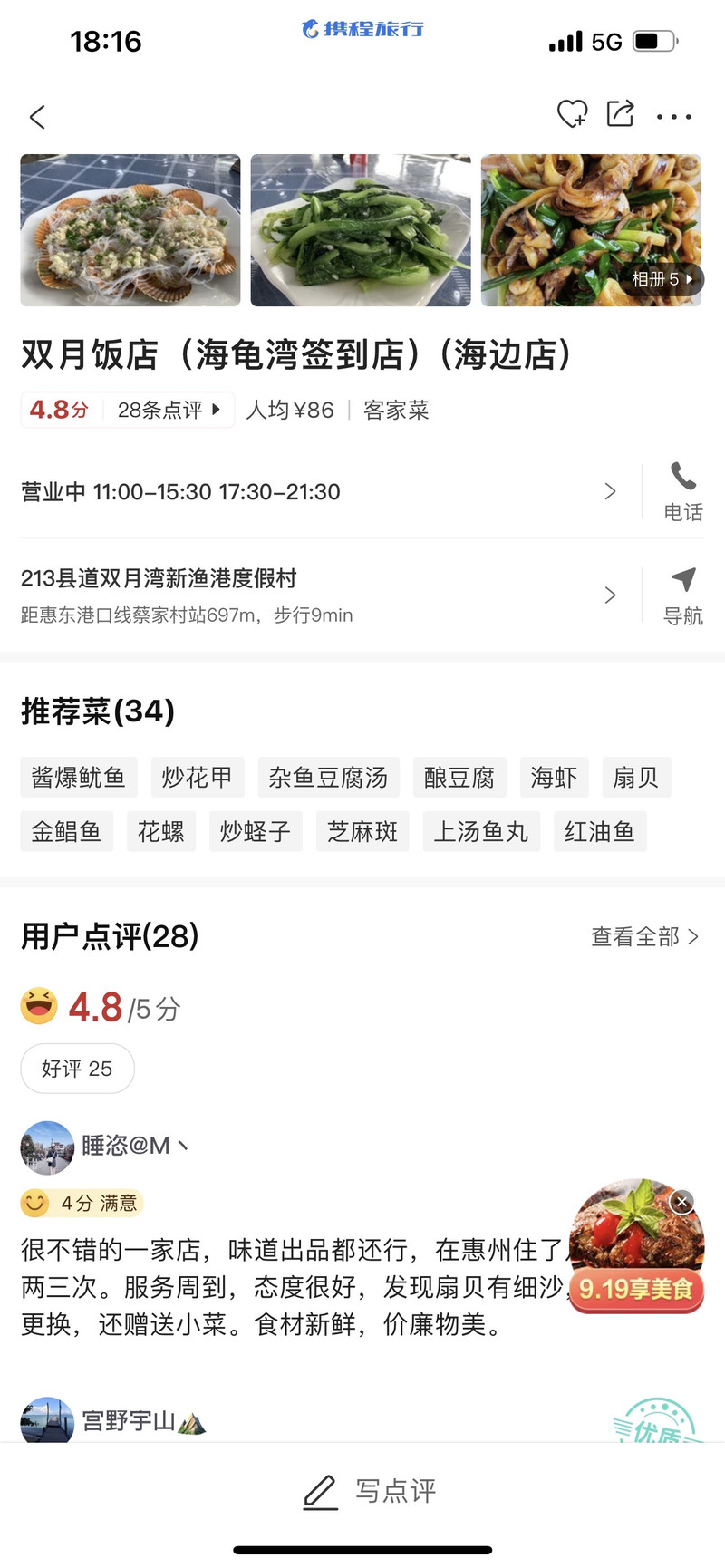Image resolution: width=725 pixels, height=1568 pixels.
Task: Choose the 杂鱼豆腐汤 dish chip
Action: (328, 778)
